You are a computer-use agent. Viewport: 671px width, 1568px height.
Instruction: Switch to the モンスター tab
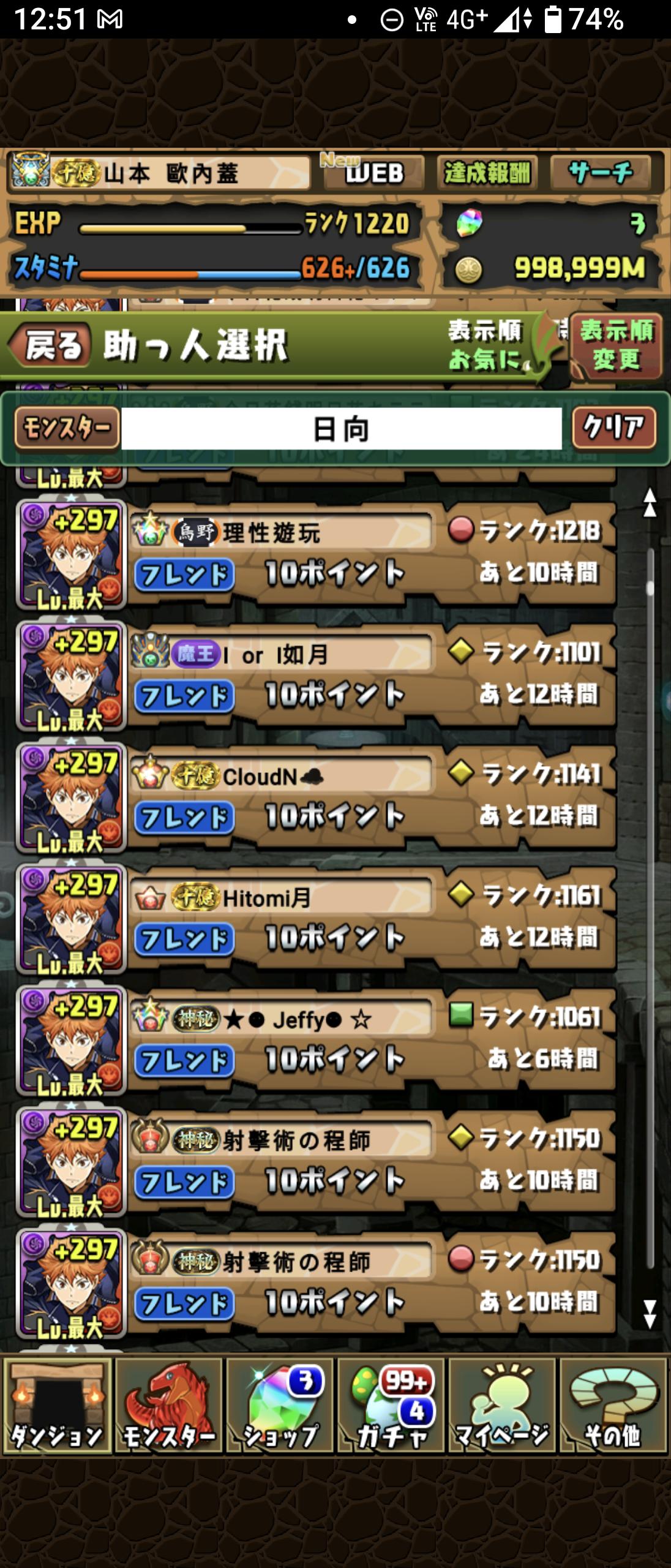click(x=169, y=1406)
